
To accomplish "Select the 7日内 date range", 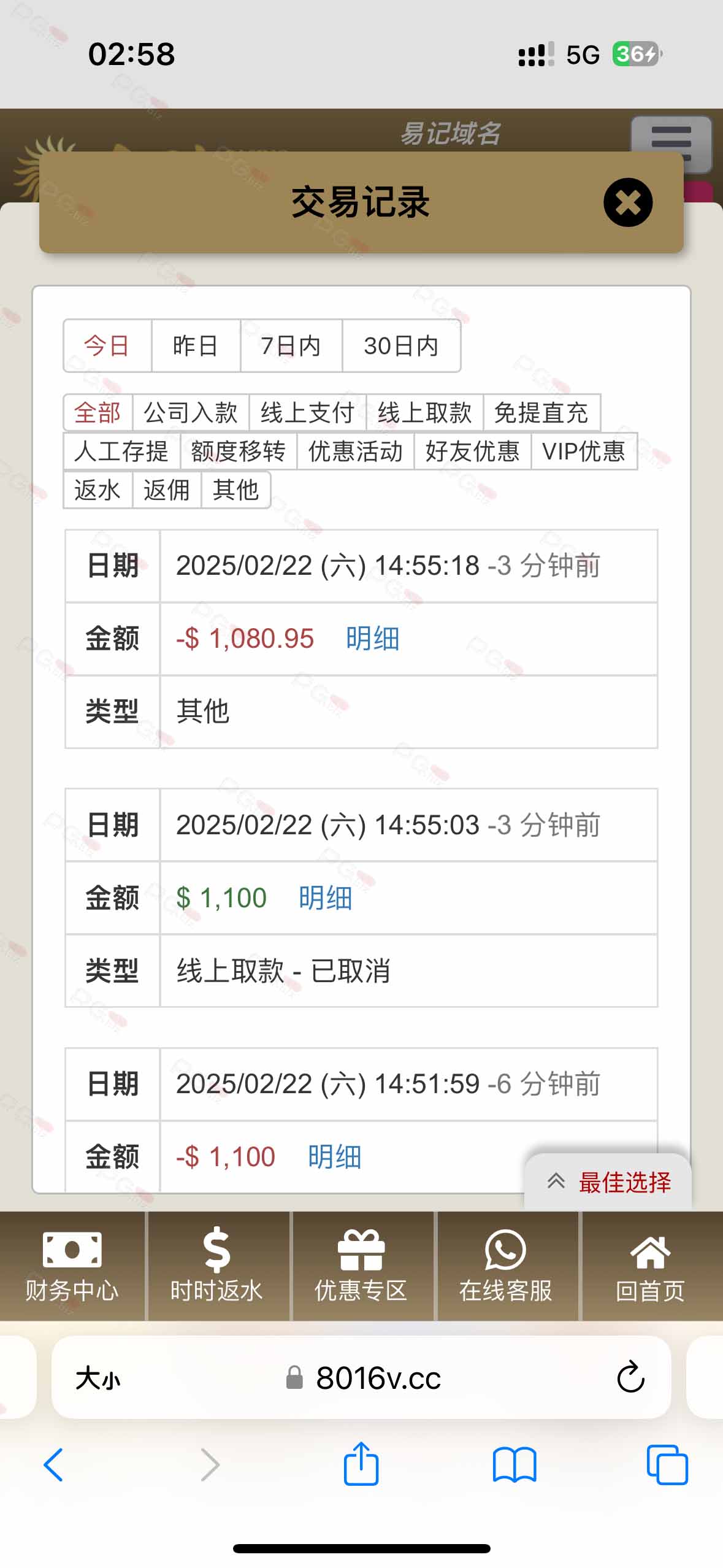I will [x=291, y=346].
